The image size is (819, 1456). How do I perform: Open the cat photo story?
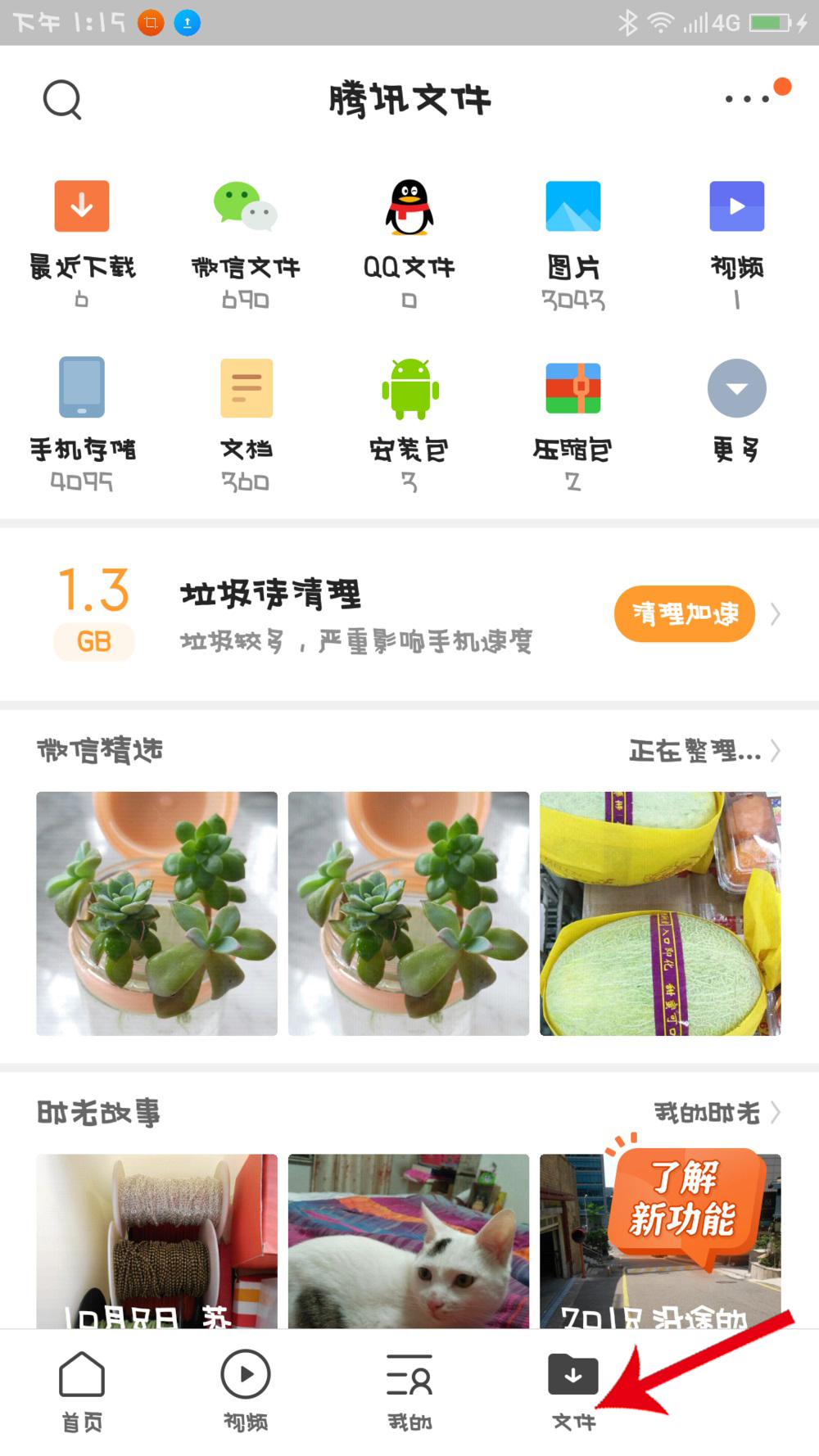[x=409, y=1240]
